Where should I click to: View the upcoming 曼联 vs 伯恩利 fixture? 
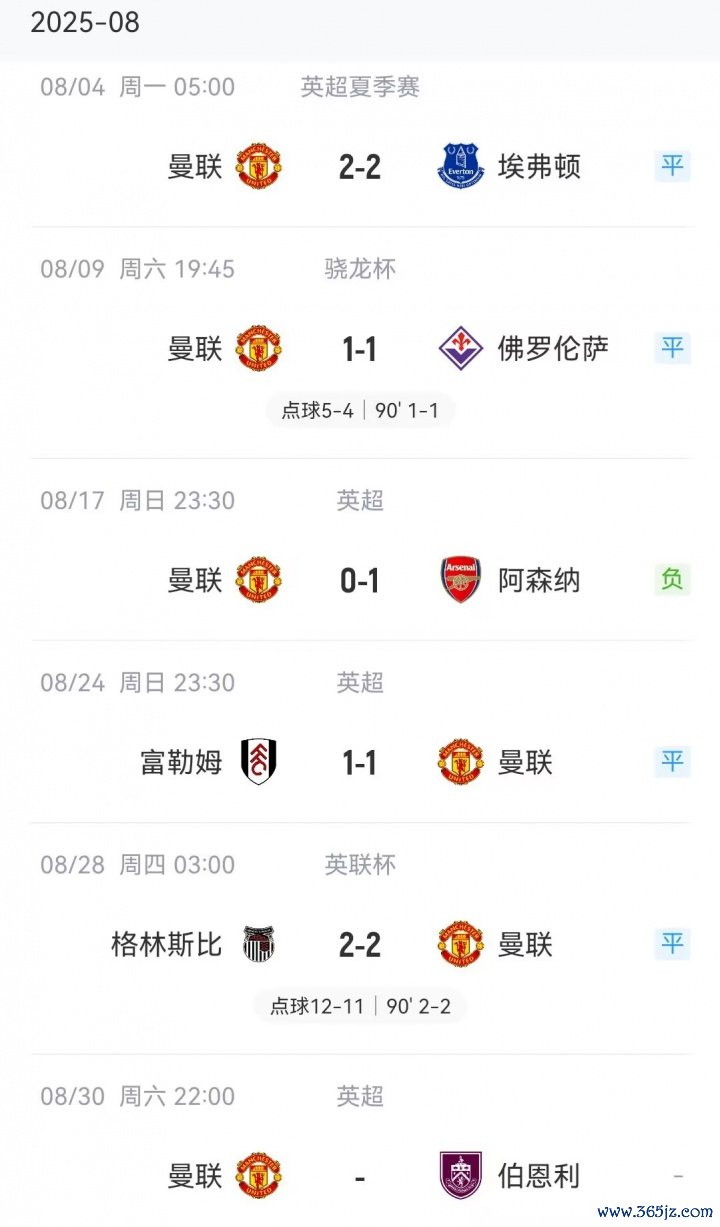coord(360,1176)
